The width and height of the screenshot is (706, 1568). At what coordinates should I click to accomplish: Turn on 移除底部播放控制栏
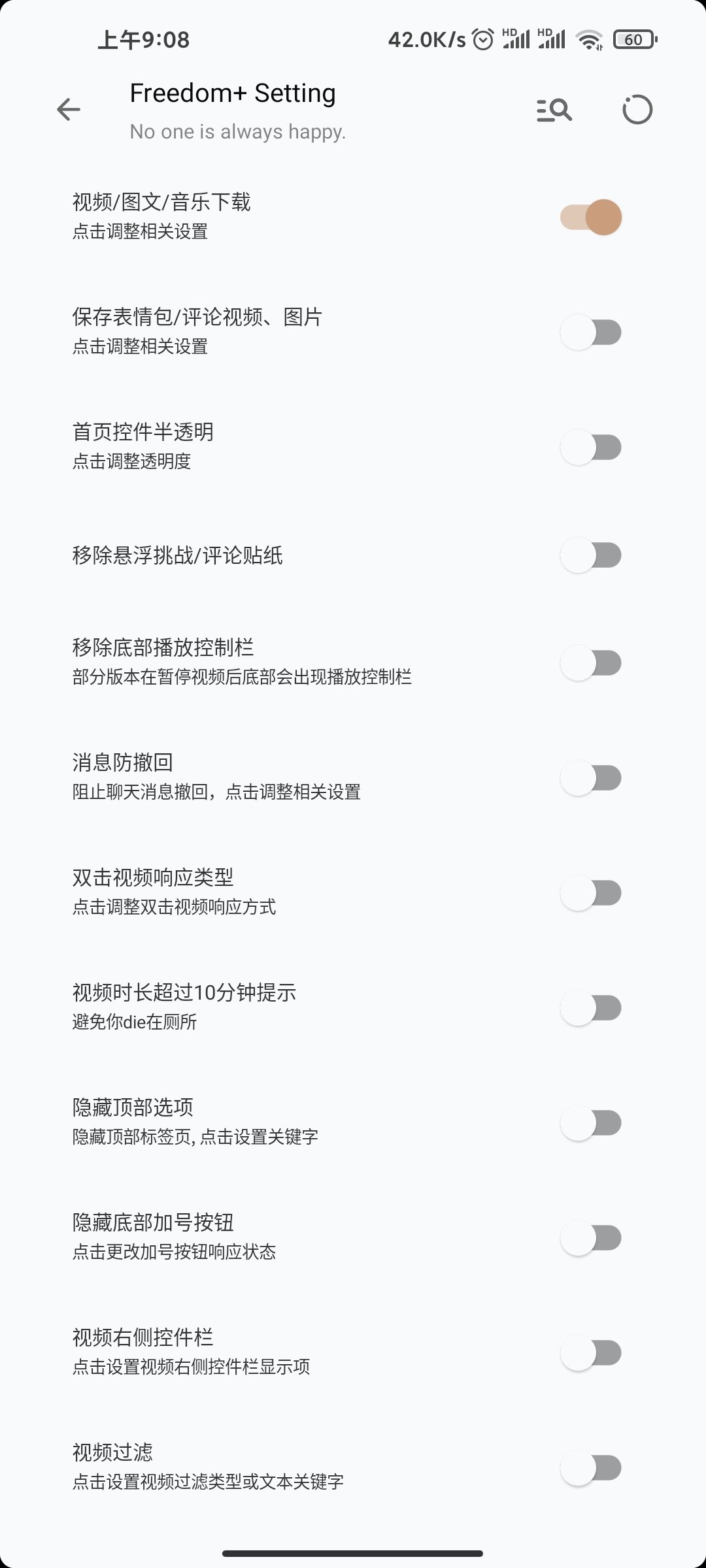click(590, 662)
